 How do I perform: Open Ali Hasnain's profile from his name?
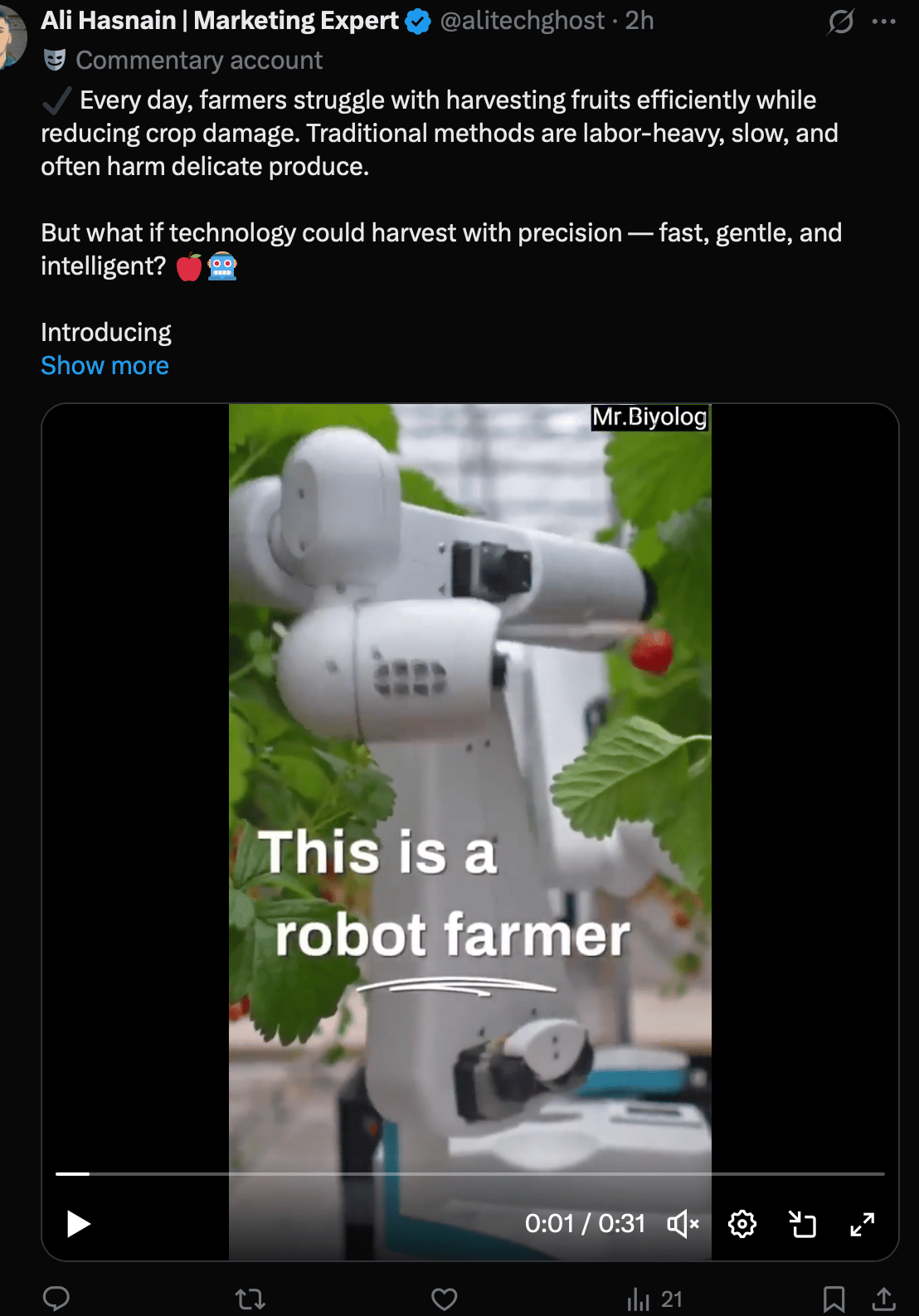(x=220, y=21)
